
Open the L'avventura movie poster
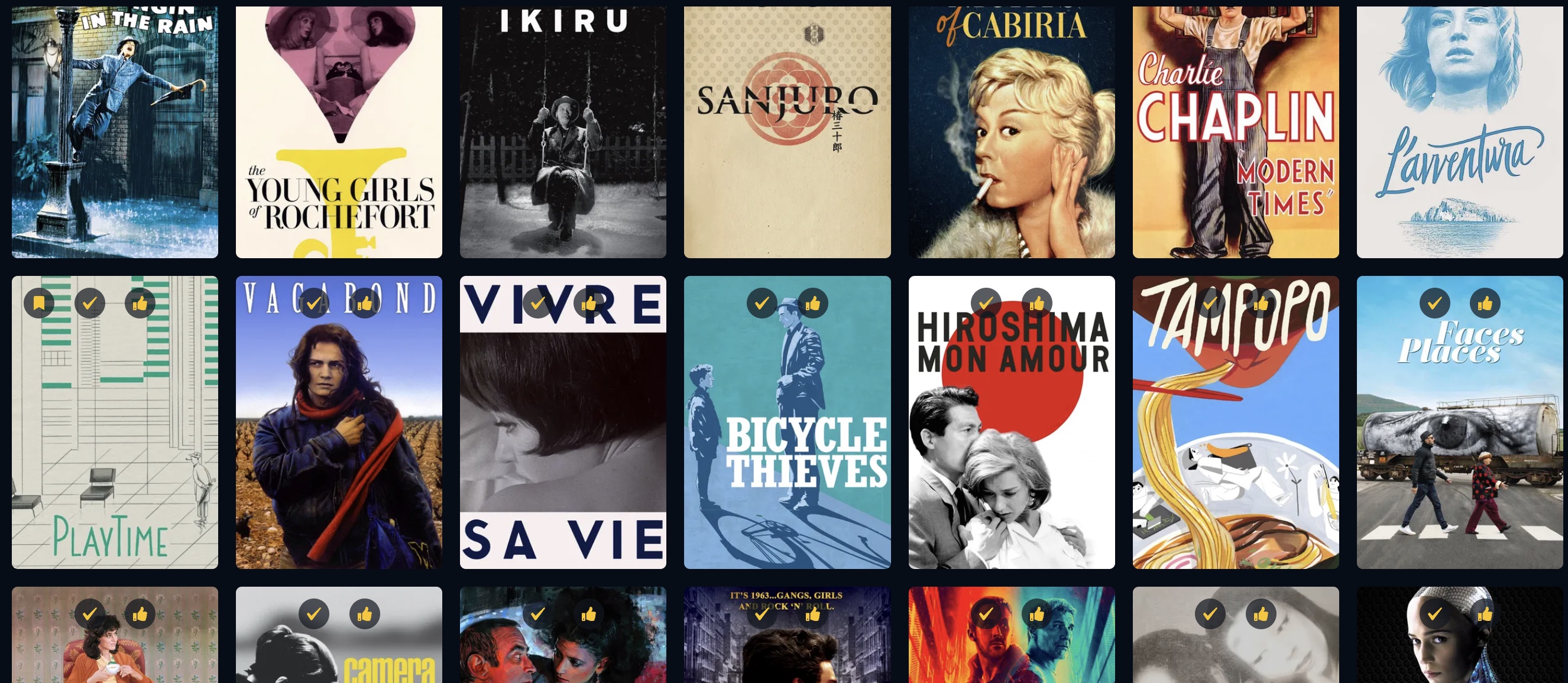(1459, 134)
